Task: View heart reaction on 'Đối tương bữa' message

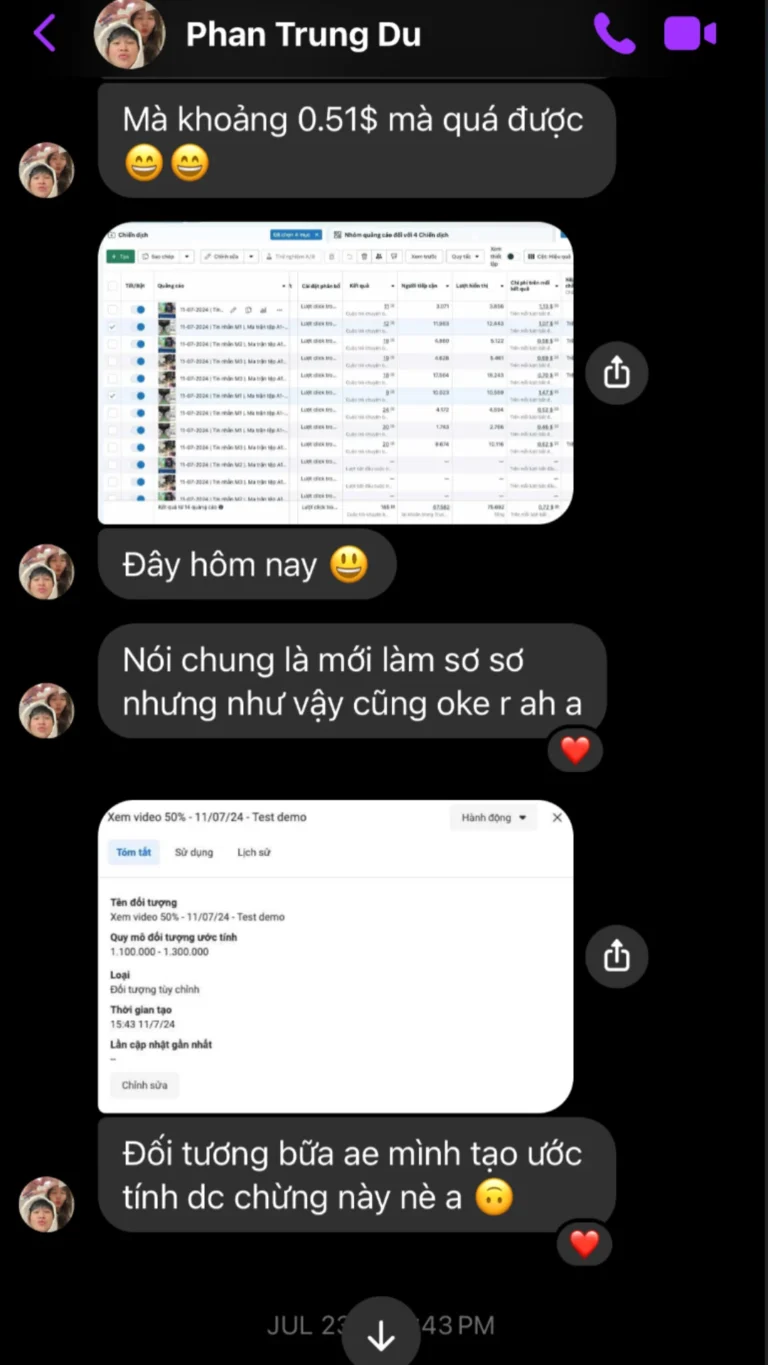Action: coord(584,1243)
